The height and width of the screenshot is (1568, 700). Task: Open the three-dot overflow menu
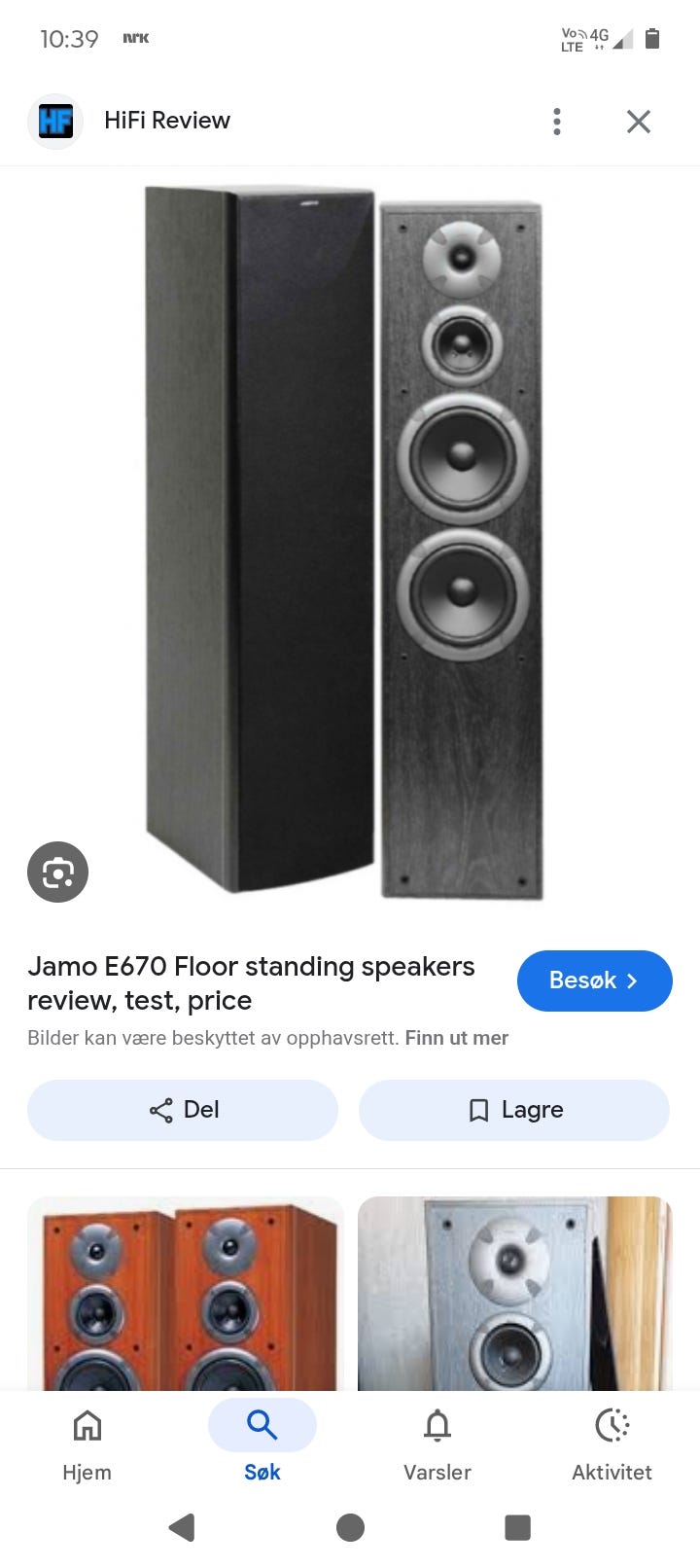557,122
